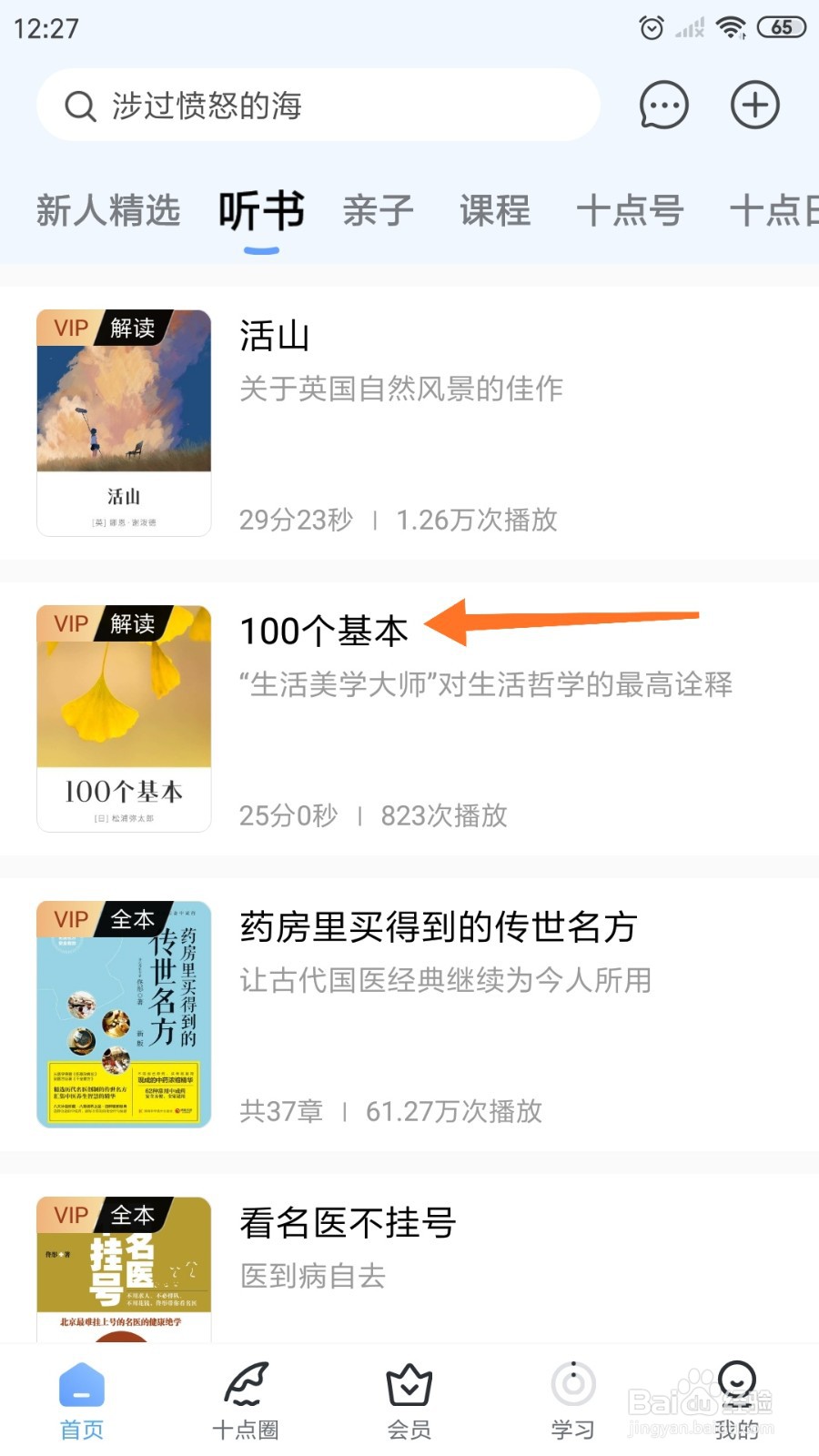Switch to the 学习 tab

[x=573, y=1401]
